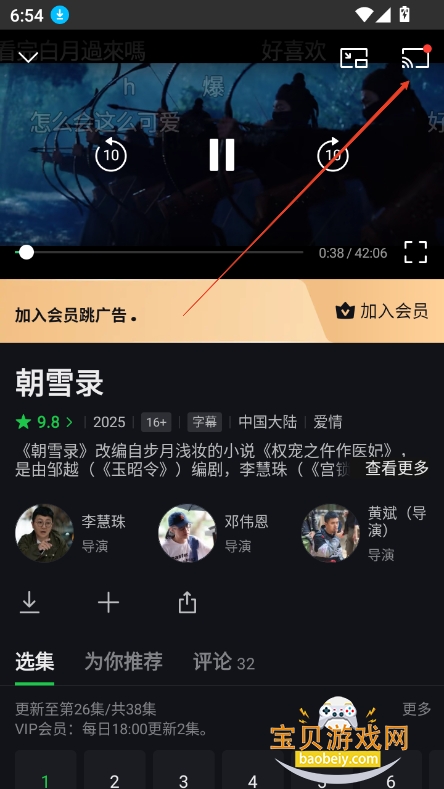Download this show
The height and width of the screenshot is (789, 444).
[x=30, y=602]
